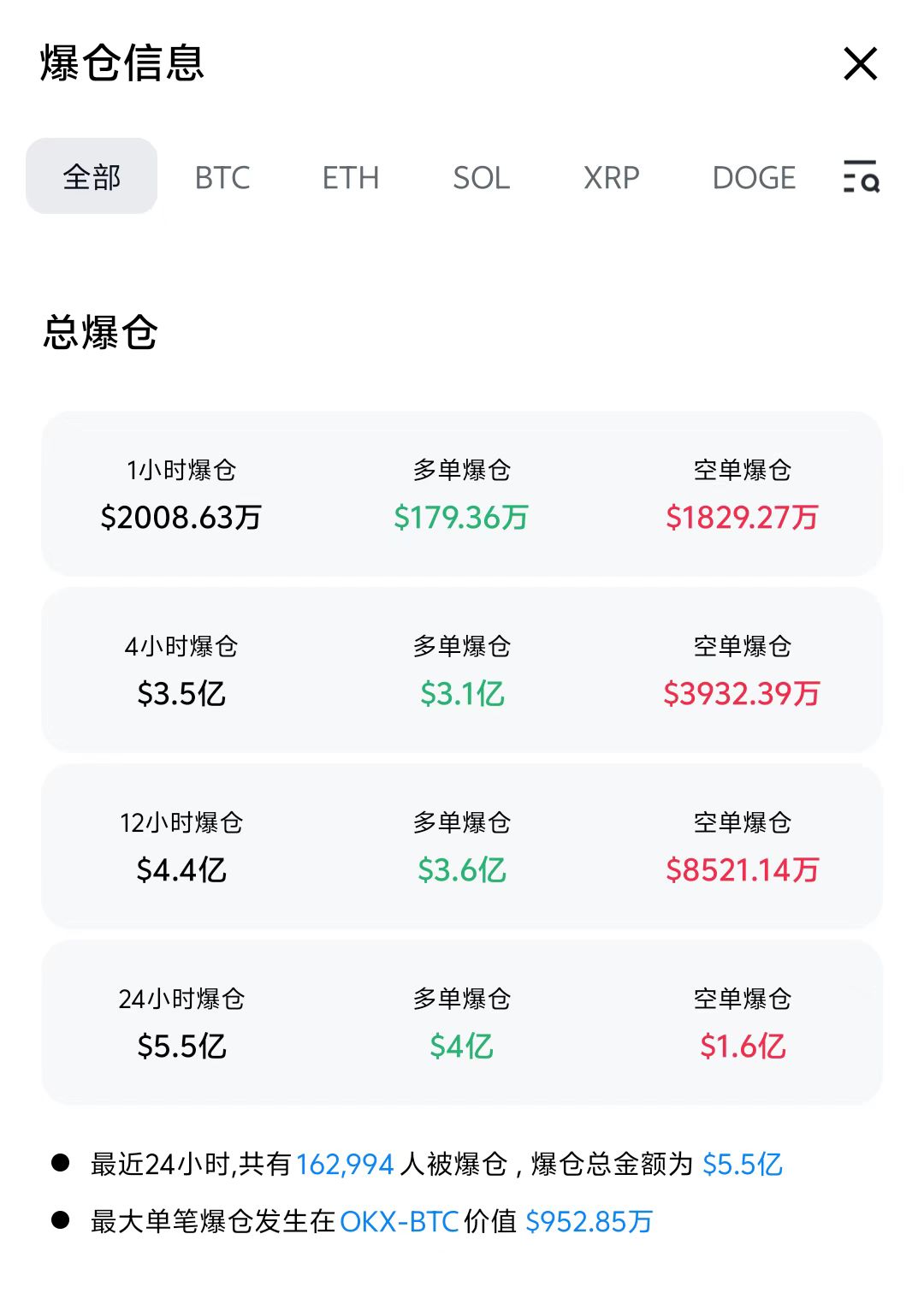Show SOL liquidation data
This screenshot has height=1299, width=924.
(x=482, y=178)
